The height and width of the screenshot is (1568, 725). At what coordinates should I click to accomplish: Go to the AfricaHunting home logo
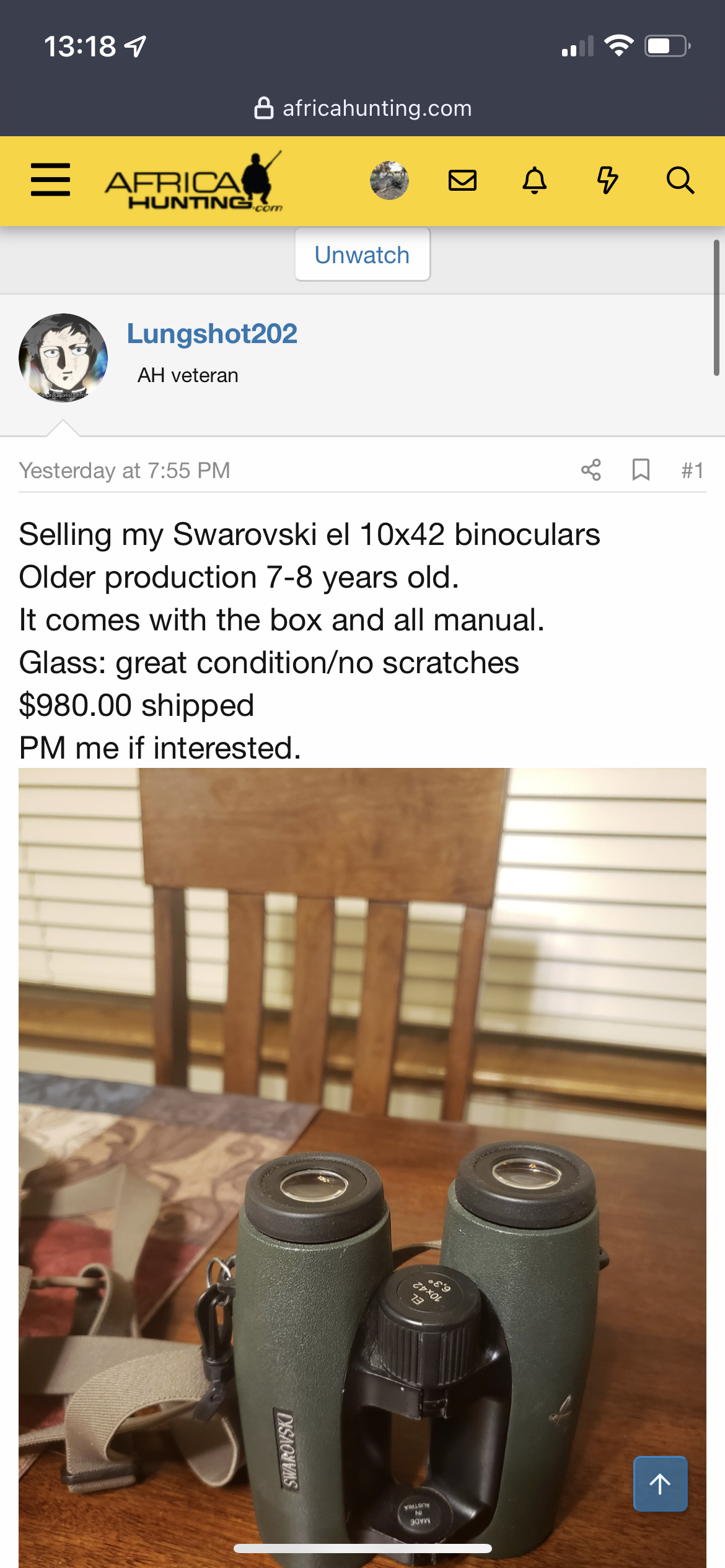tap(193, 181)
